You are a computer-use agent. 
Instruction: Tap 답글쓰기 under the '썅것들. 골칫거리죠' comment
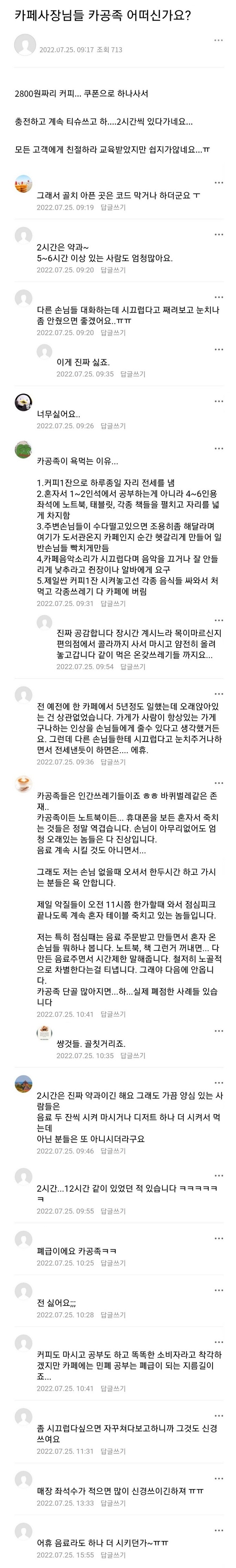coord(133,1055)
